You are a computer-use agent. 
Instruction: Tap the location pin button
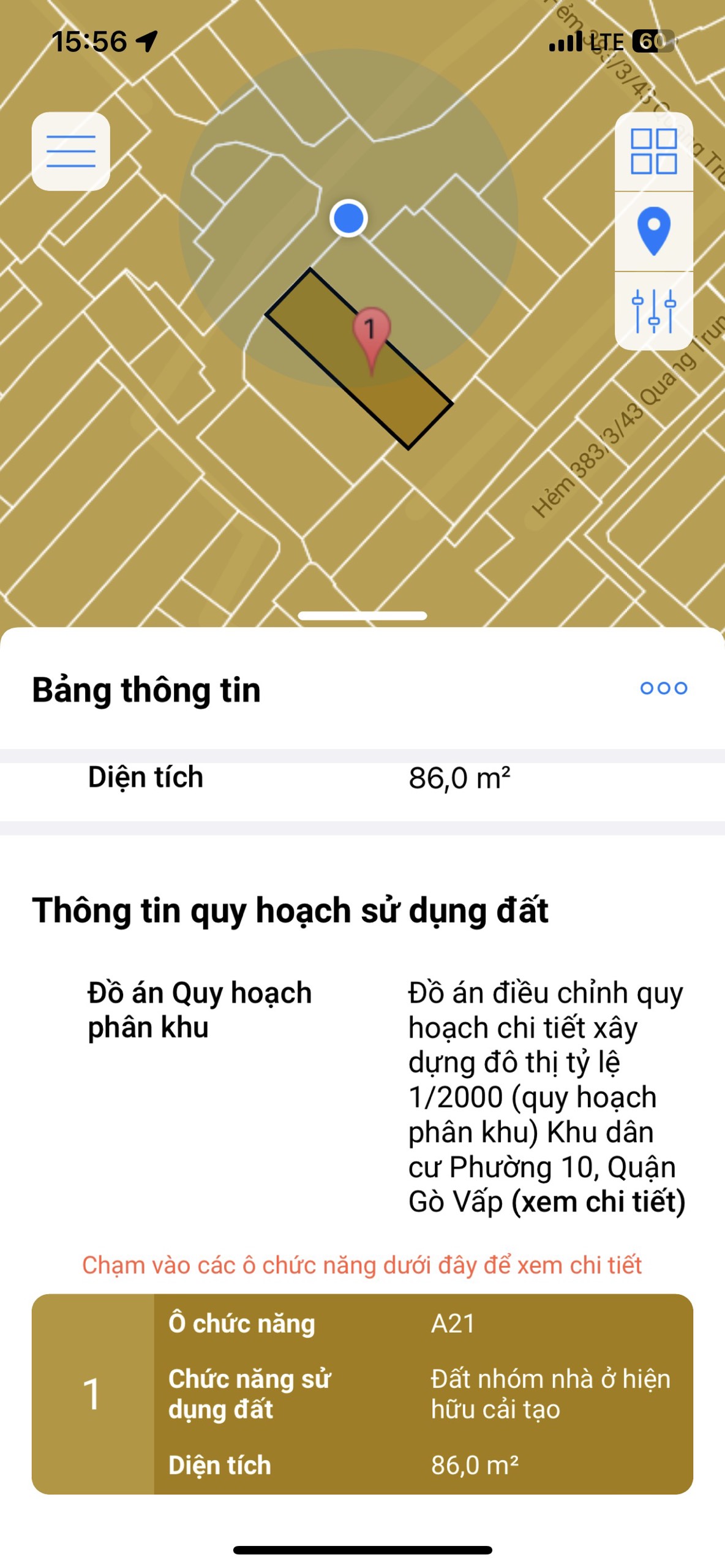tap(653, 231)
